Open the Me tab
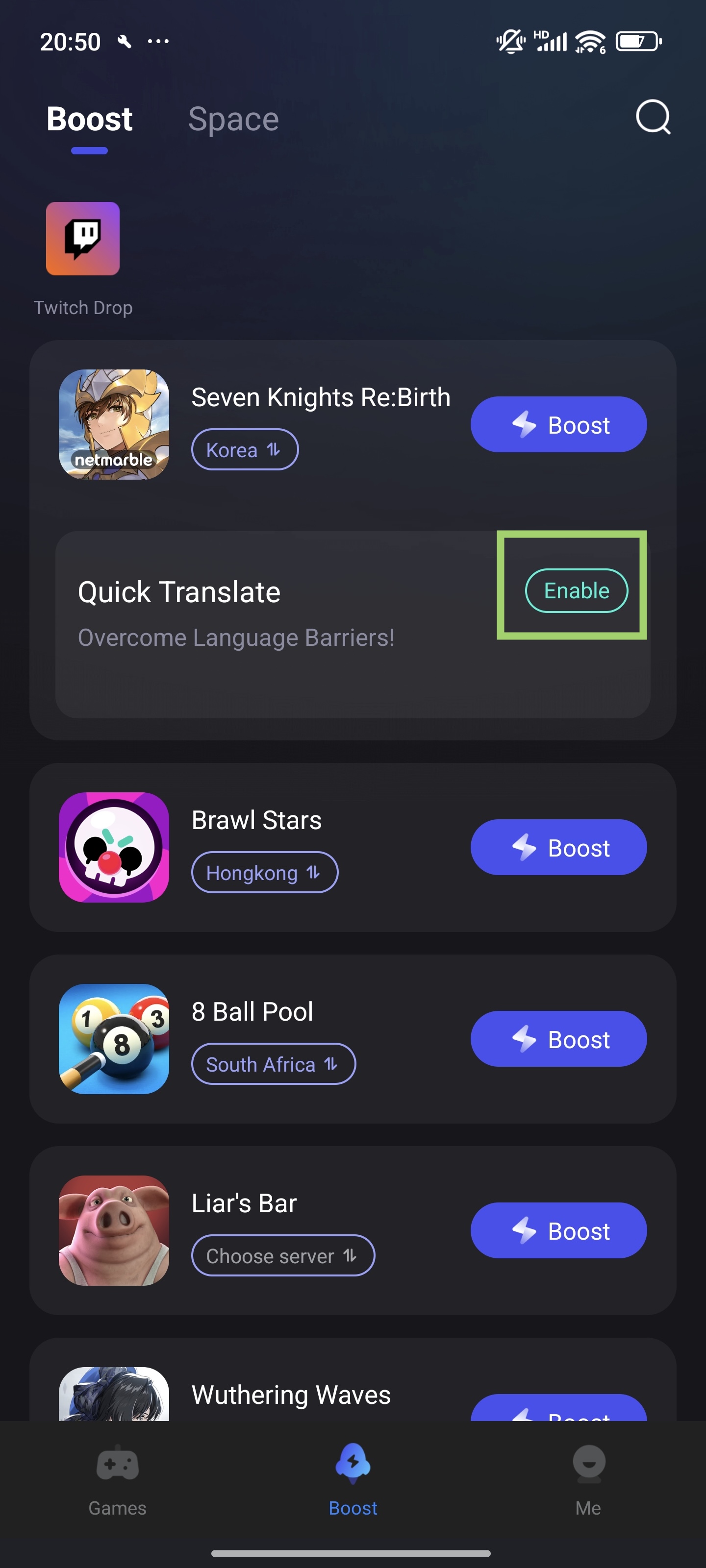Image resolution: width=706 pixels, height=1568 pixels. pyautogui.click(x=588, y=1480)
